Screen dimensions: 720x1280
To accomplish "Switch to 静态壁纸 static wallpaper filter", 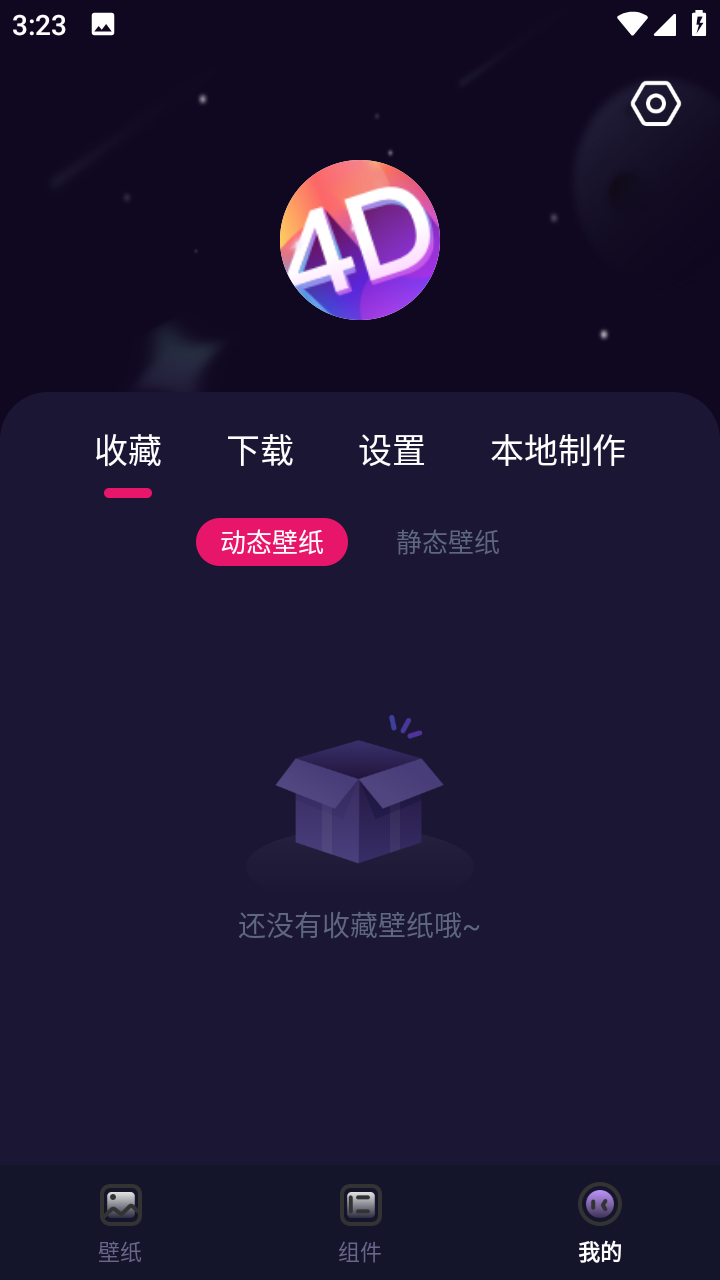I will 447,541.
